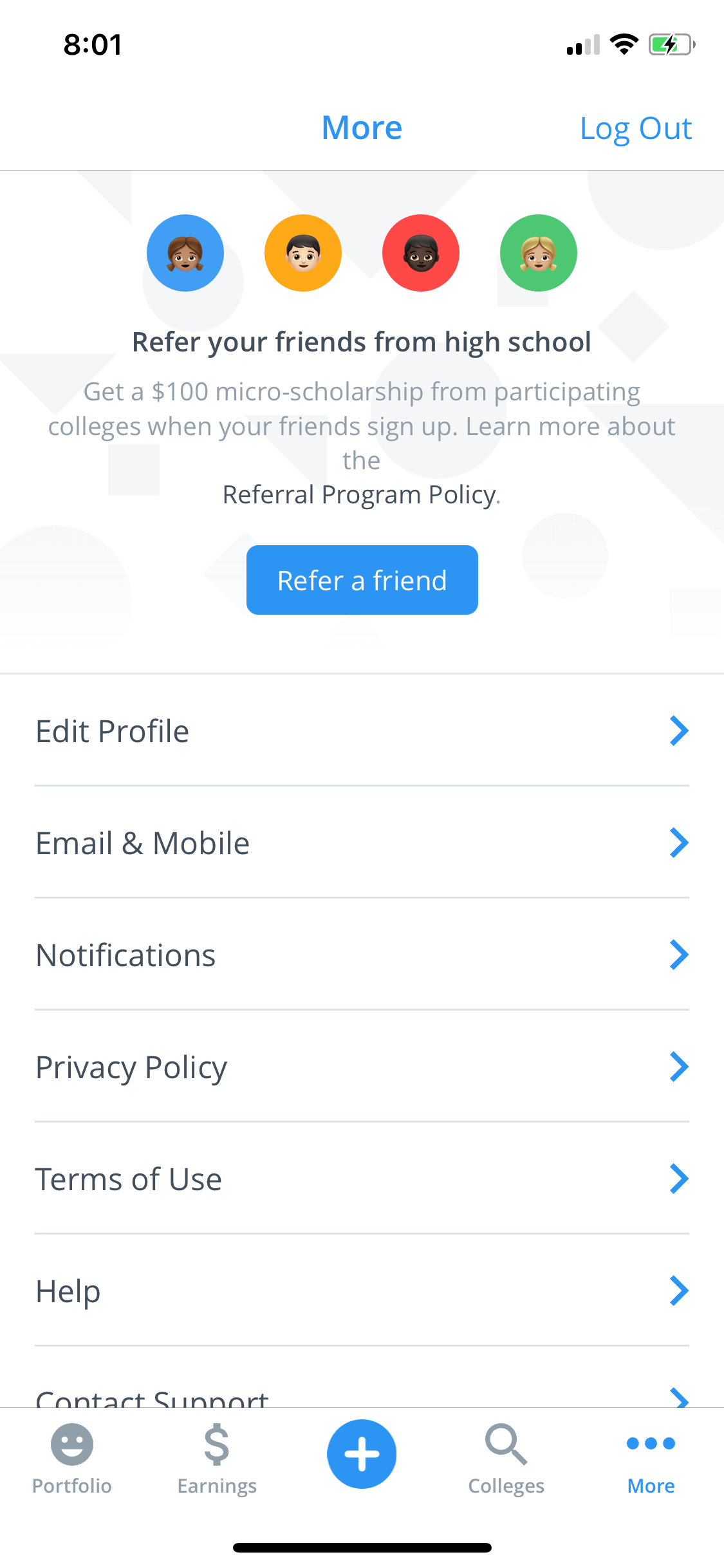View the Privacy Policy
Screen dimensions: 724x1568
point(362,1067)
